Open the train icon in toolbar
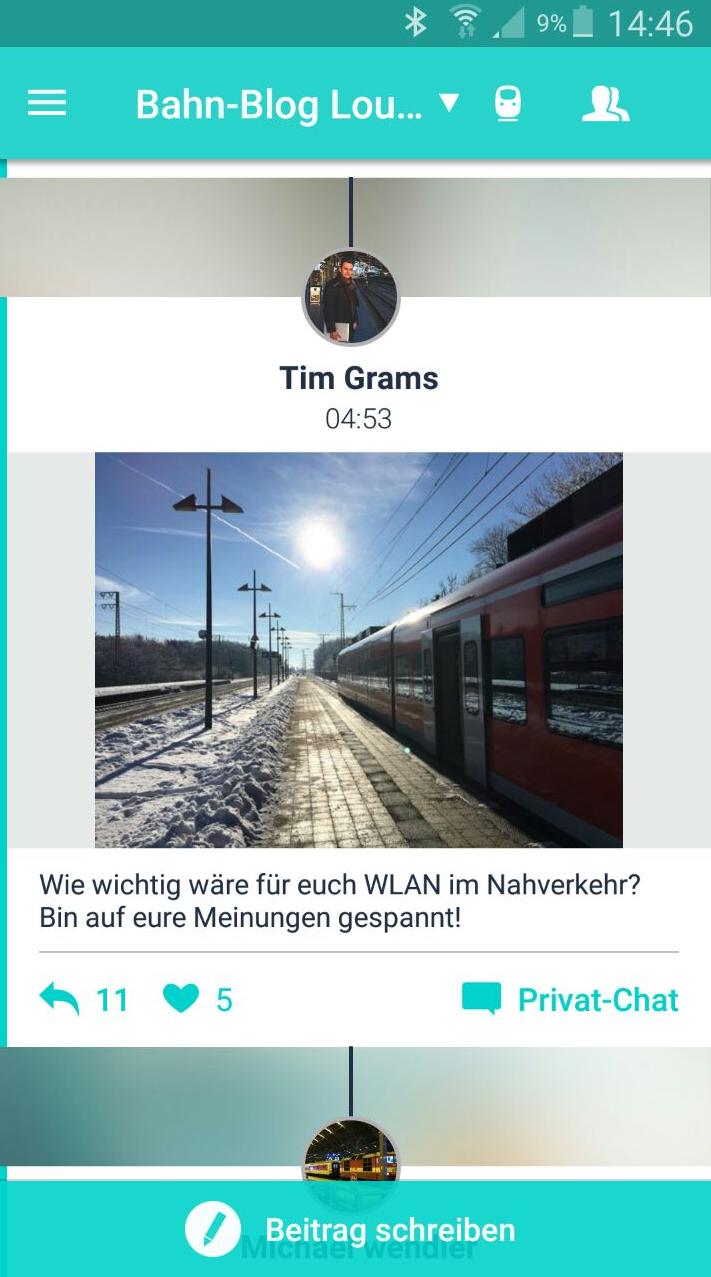 point(508,104)
